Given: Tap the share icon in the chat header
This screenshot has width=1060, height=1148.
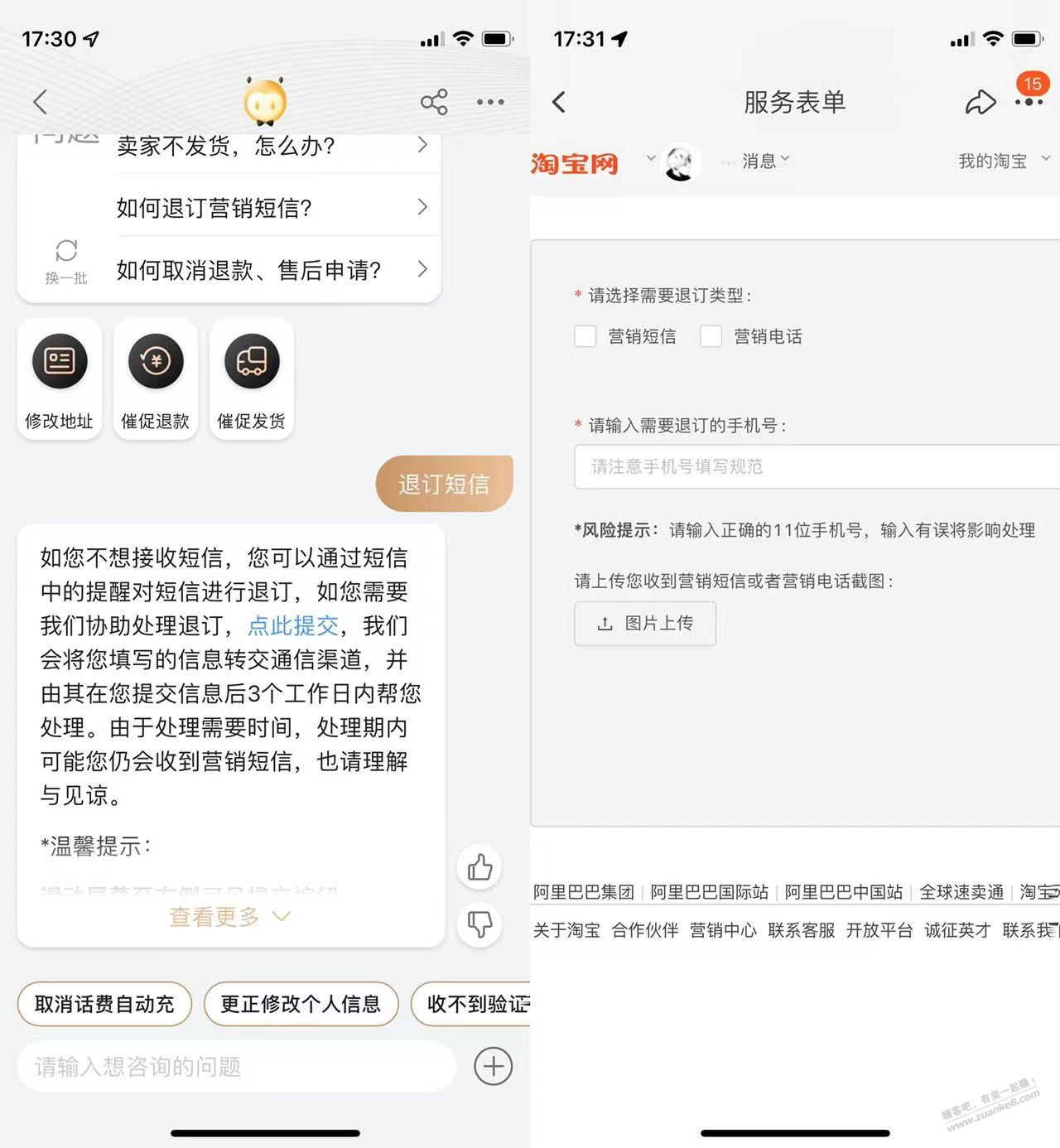Looking at the screenshot, I should 434,102.
